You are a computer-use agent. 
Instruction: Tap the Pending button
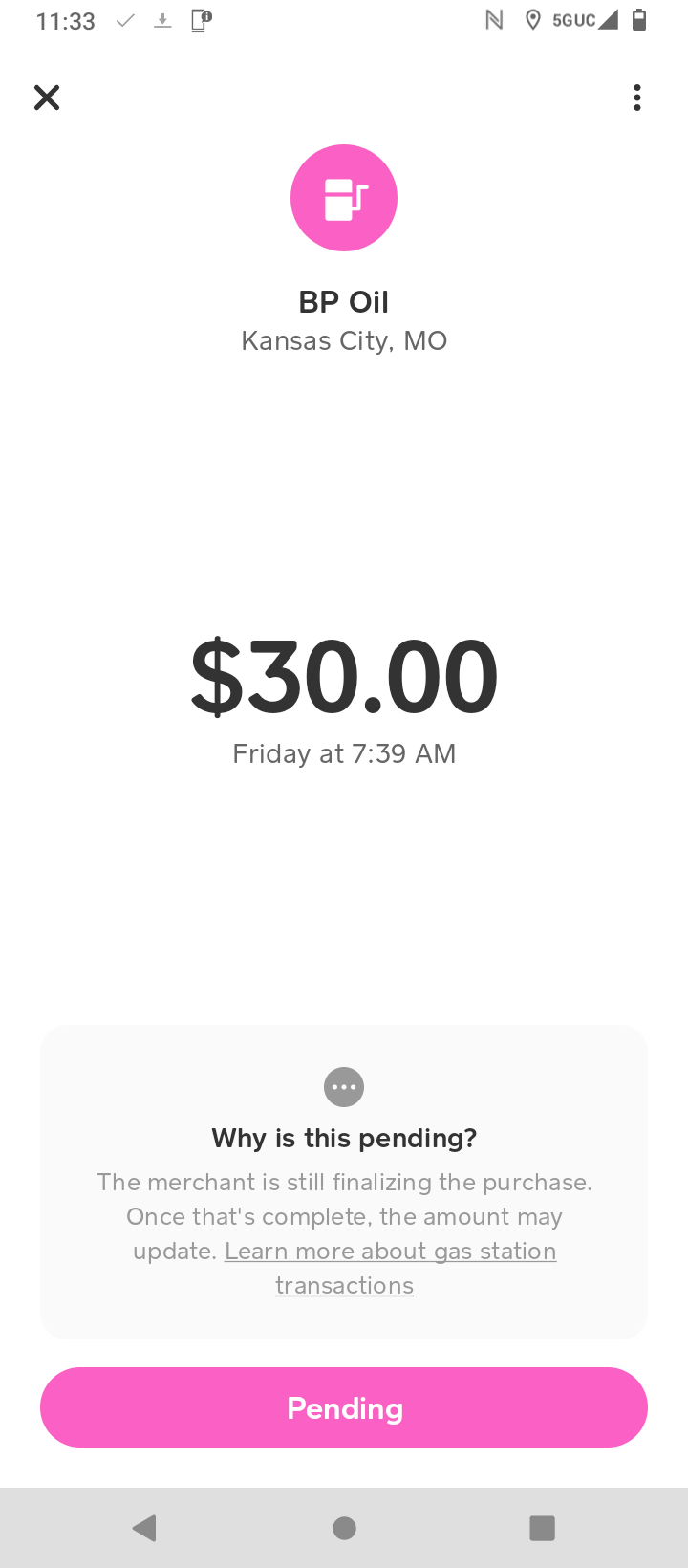pos(343,1406)
